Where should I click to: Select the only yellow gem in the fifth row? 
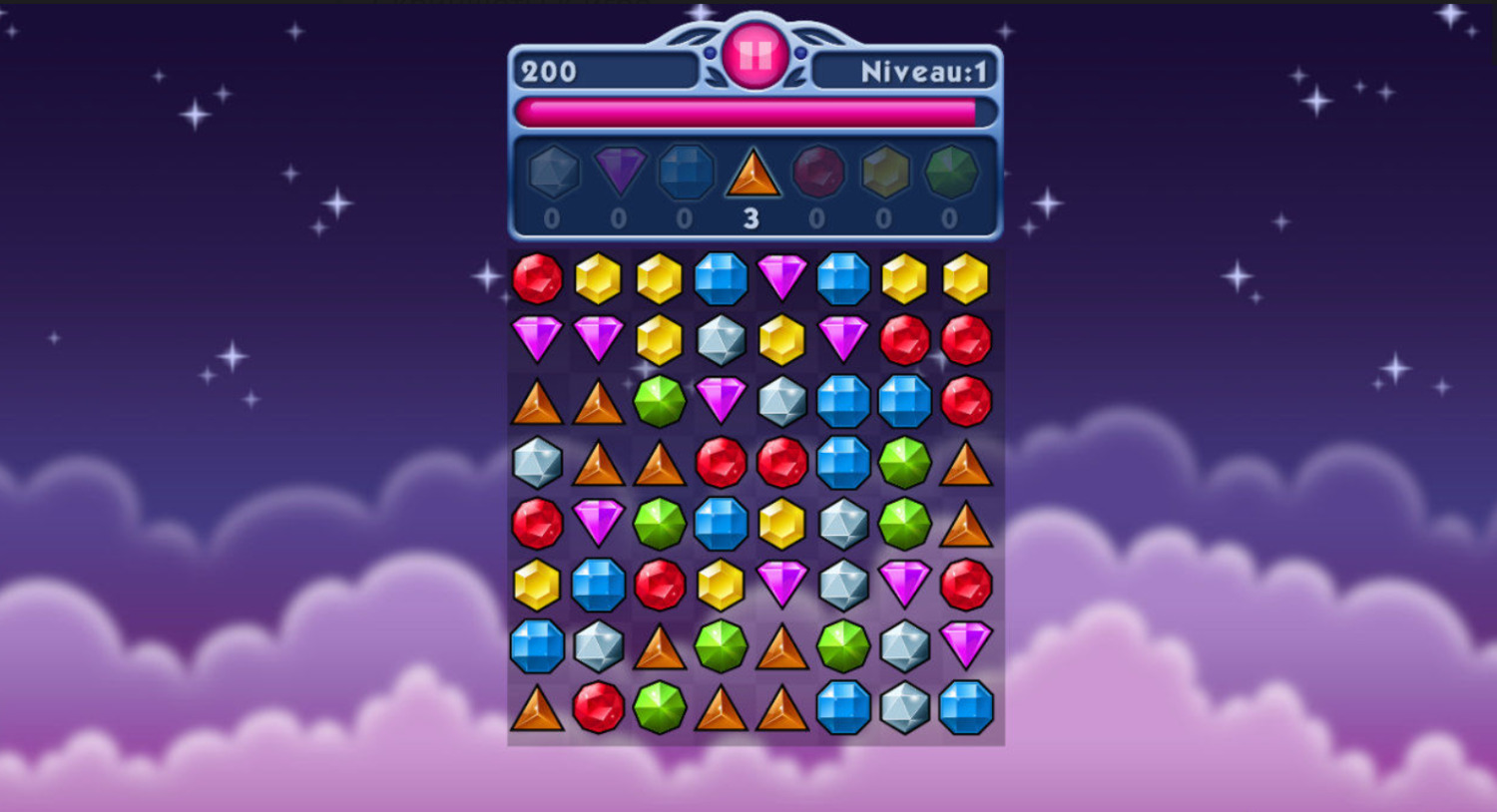click(781, 524)
